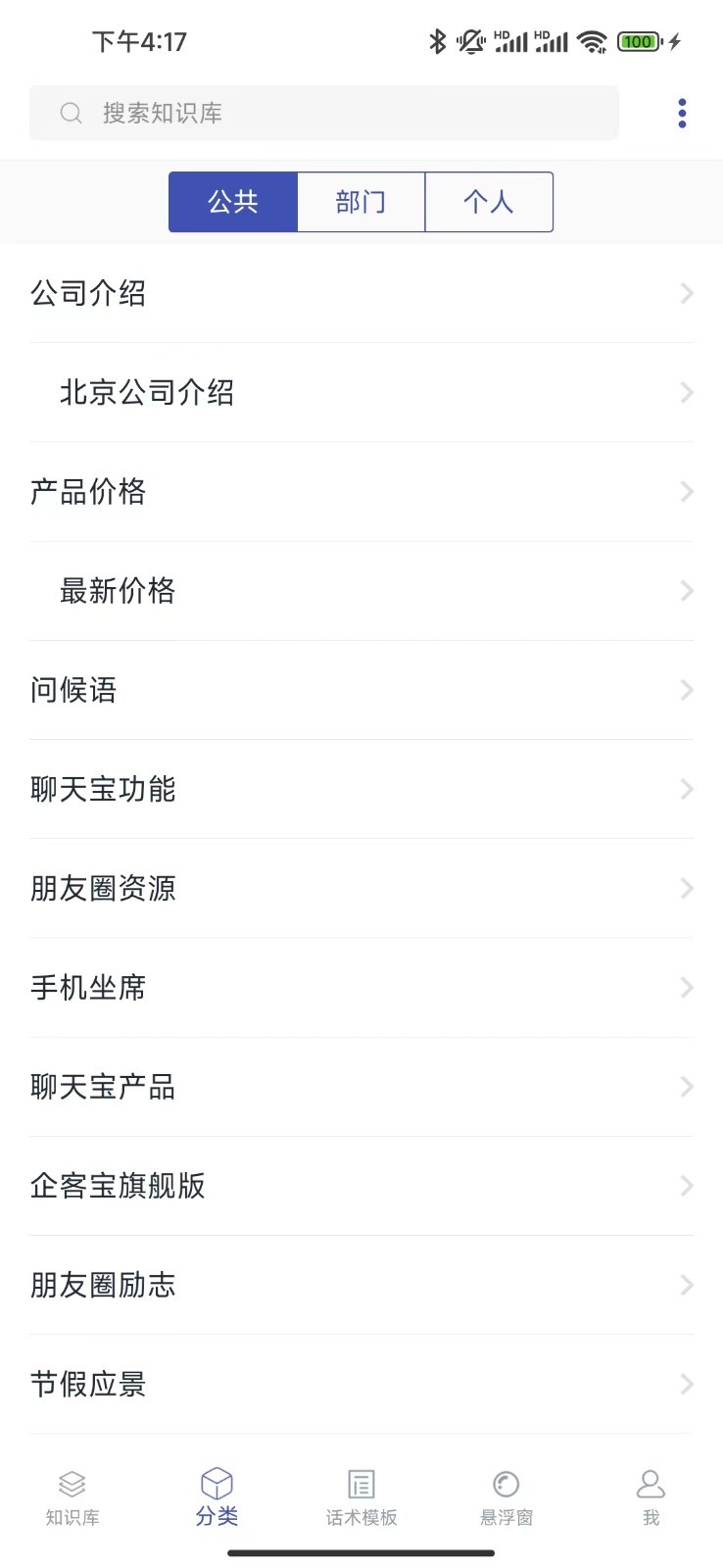The image size is (723, 1568).
Task: Open the 聊天宝功能 category
Action: coord(361,789)
